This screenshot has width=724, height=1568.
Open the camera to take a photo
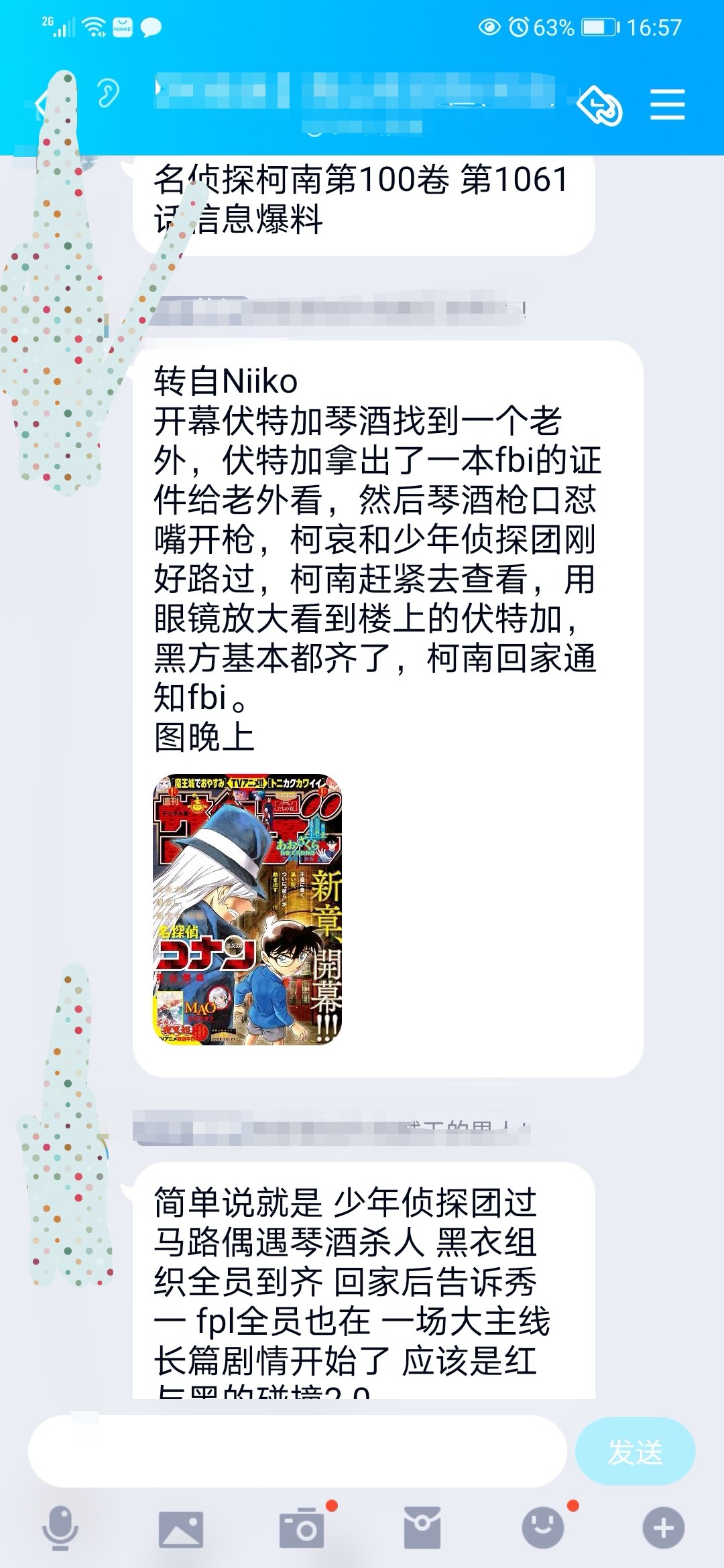pos(302,1528)
